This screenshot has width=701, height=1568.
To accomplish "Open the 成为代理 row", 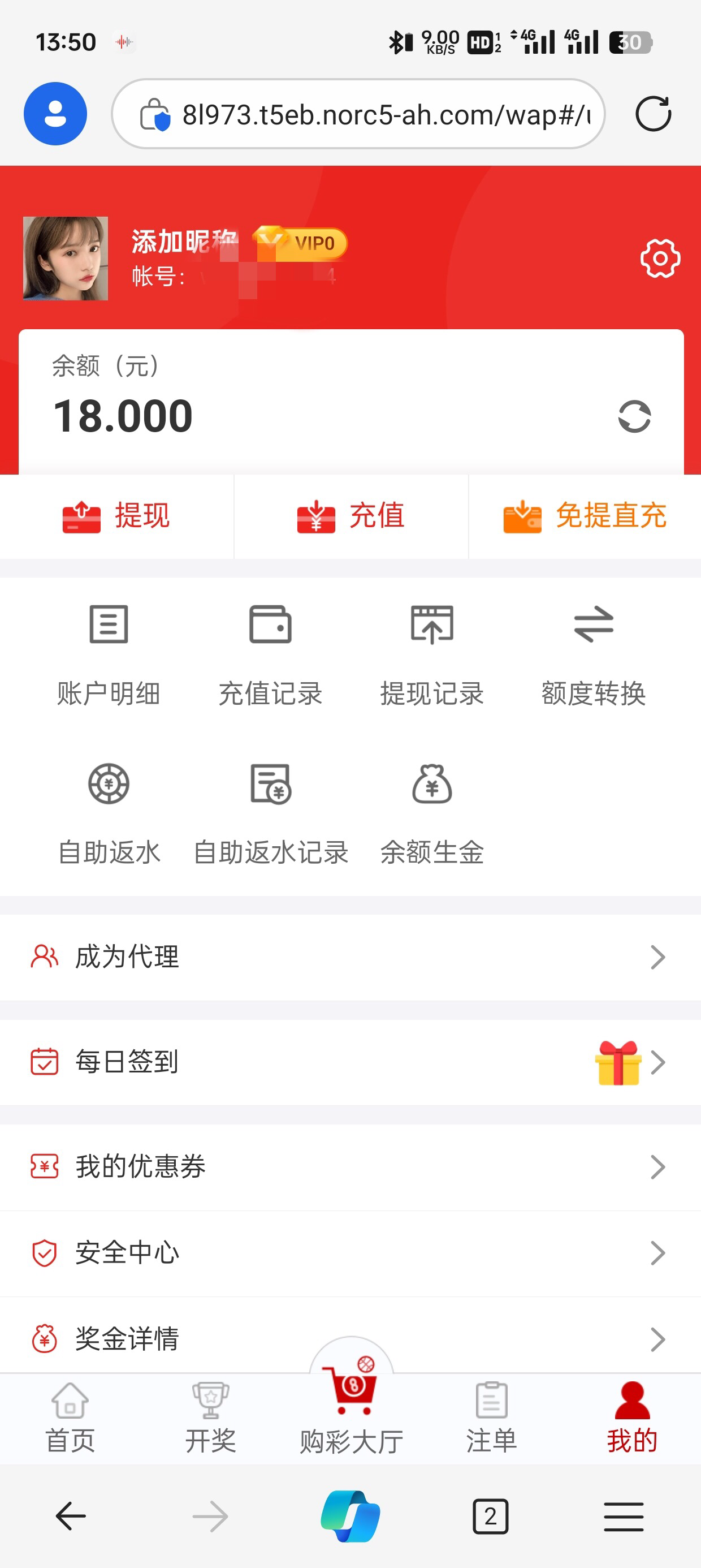I will [x=350, y=957].
